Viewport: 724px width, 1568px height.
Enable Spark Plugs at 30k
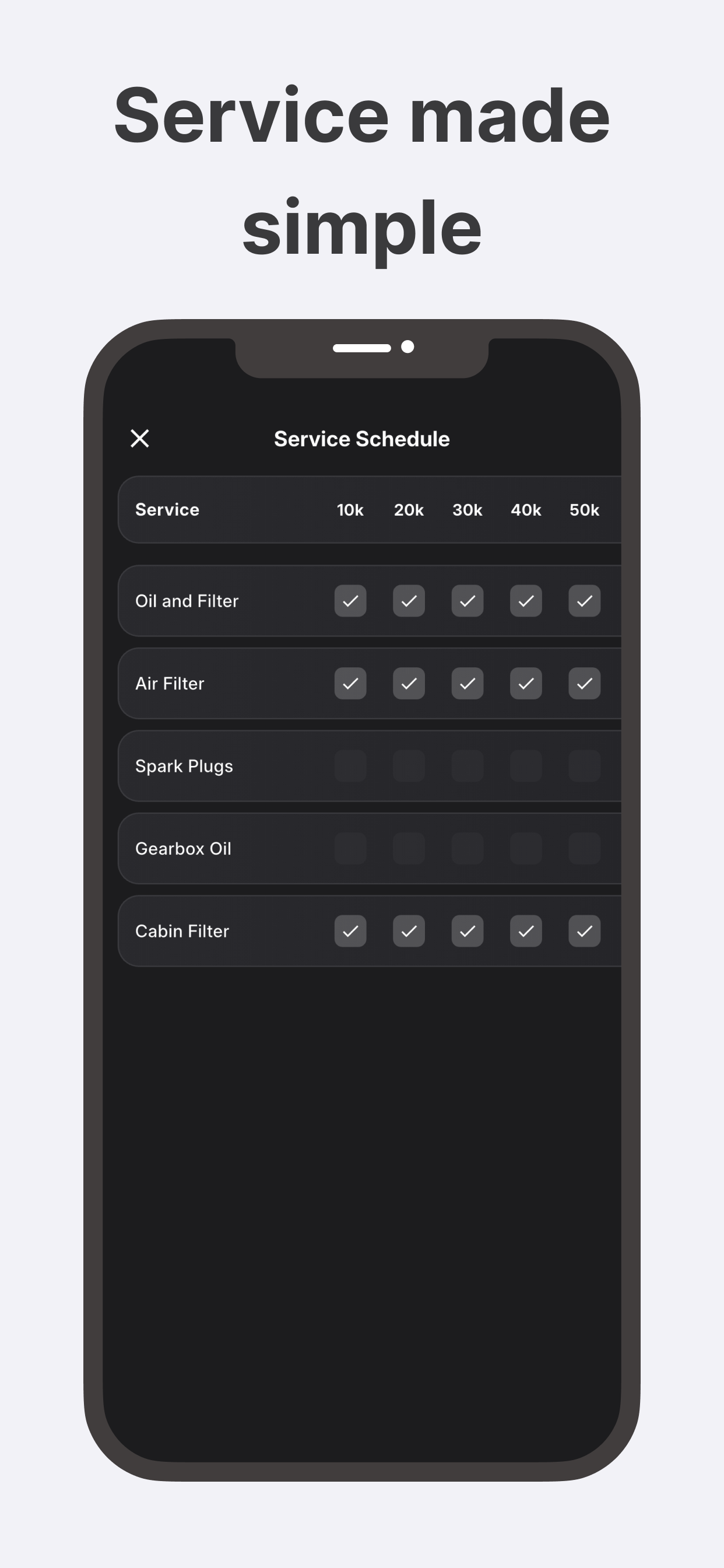[467, 766]
